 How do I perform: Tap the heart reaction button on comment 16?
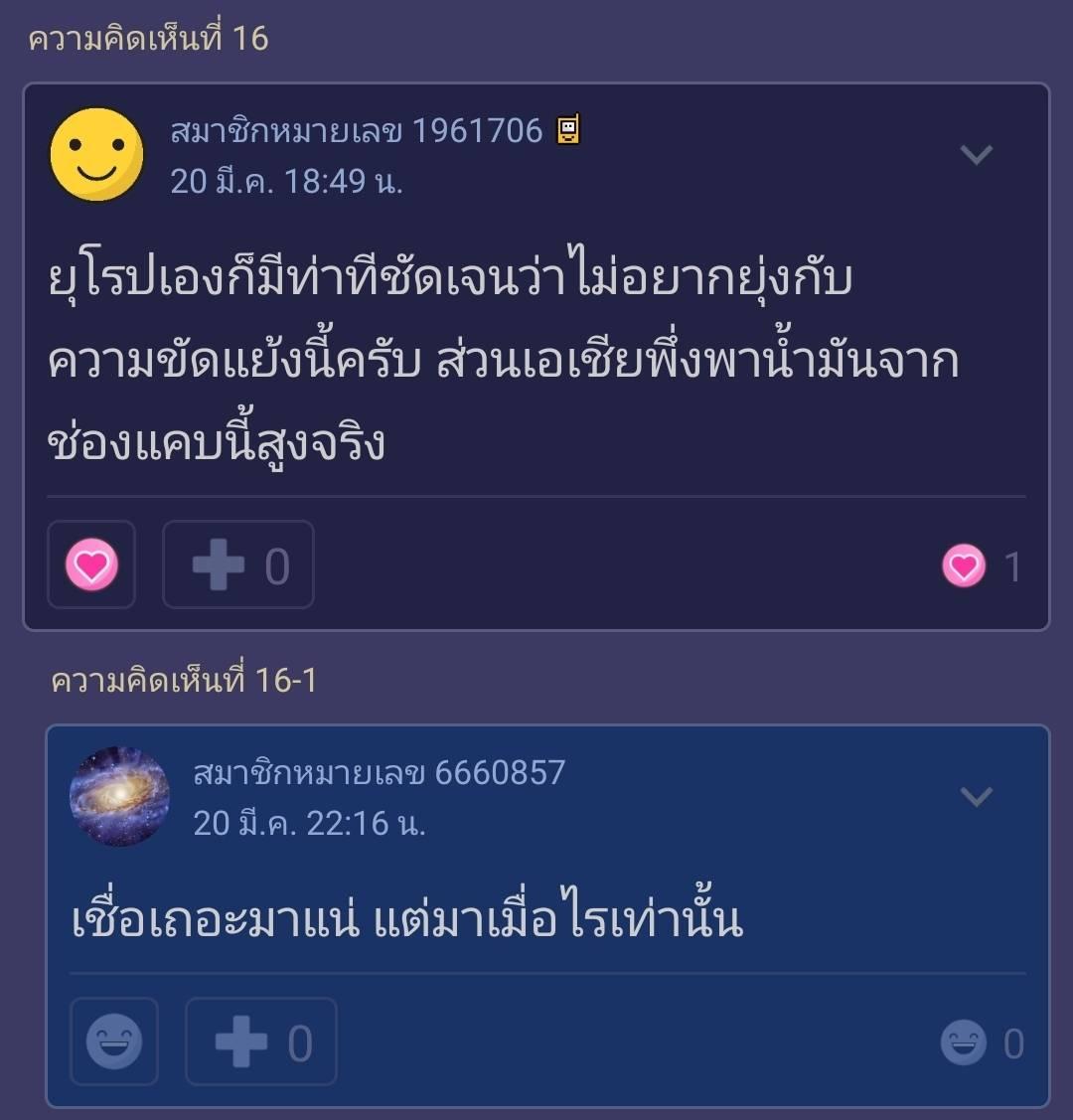(x=91, y=564)
